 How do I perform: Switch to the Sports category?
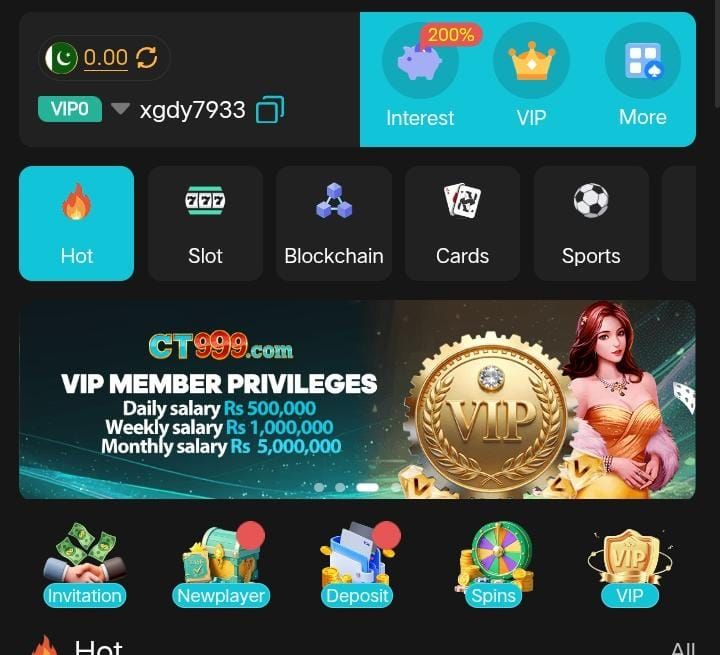pos(591,223)
